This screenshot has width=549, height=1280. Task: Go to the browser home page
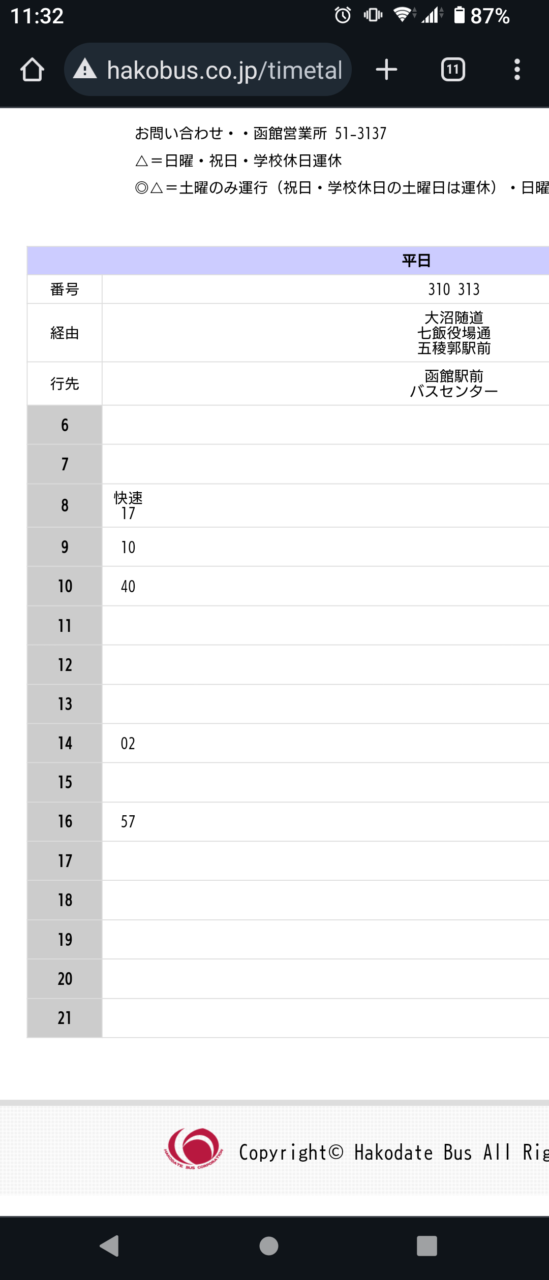tap(32, 70)
